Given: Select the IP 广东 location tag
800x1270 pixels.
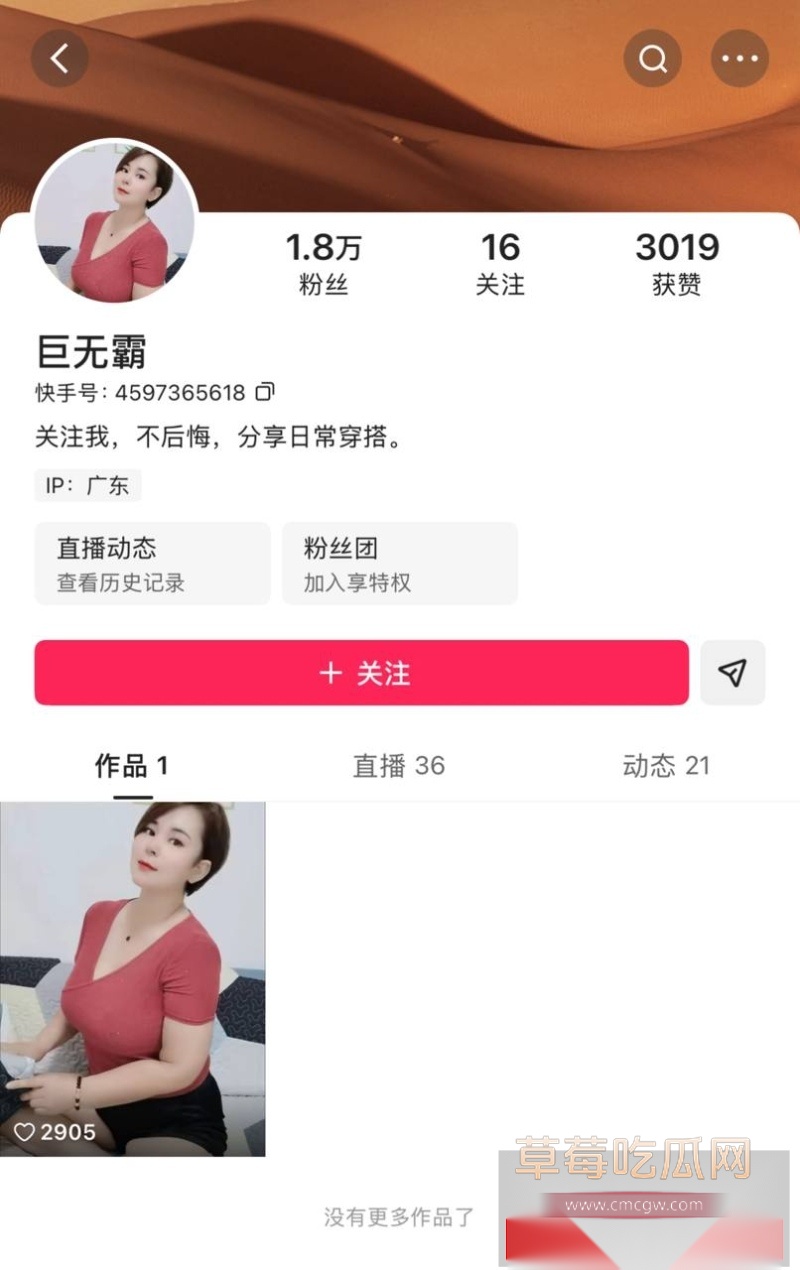Looking at the screenshot, I should pyautogui.click(x=88, y=485).
